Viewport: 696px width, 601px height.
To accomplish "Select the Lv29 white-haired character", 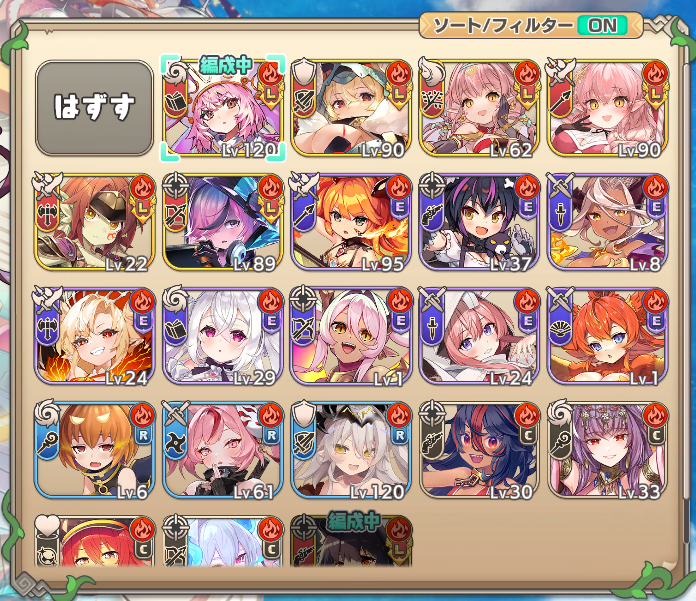I will 223,336.
